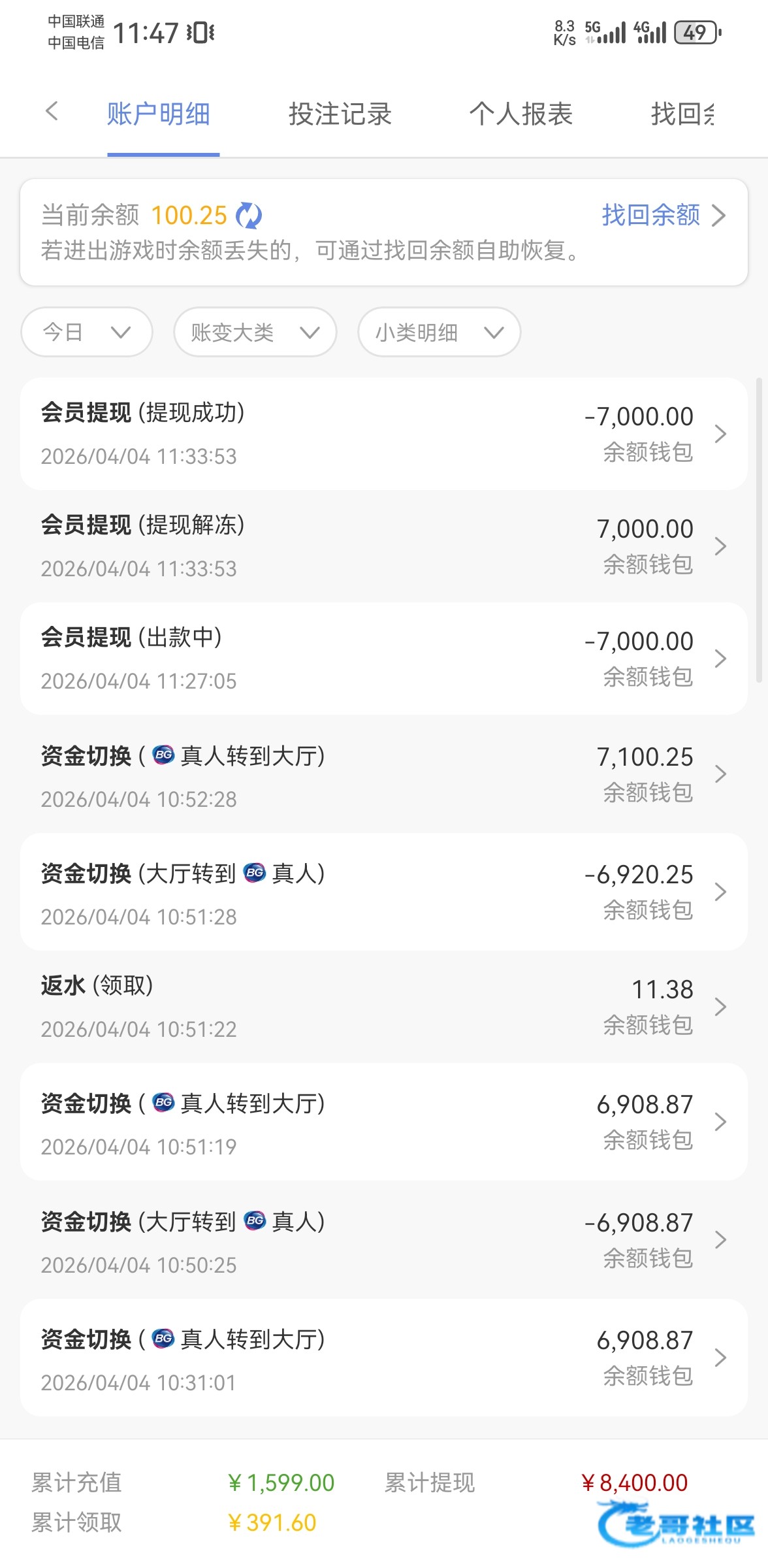Refresh the current balance amount
This screenshot has width=768, height=1568.
[249, 216]
